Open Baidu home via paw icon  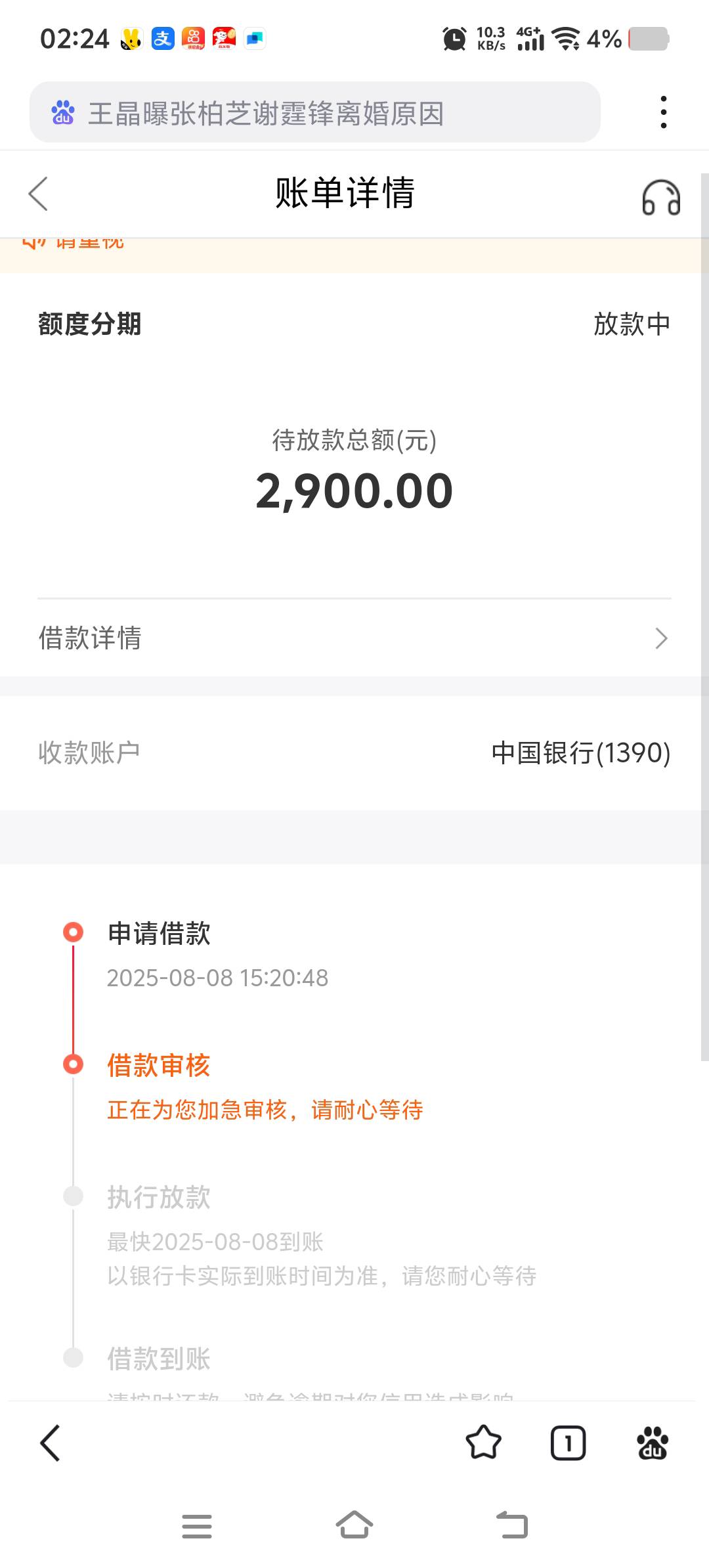(653, 1443)
